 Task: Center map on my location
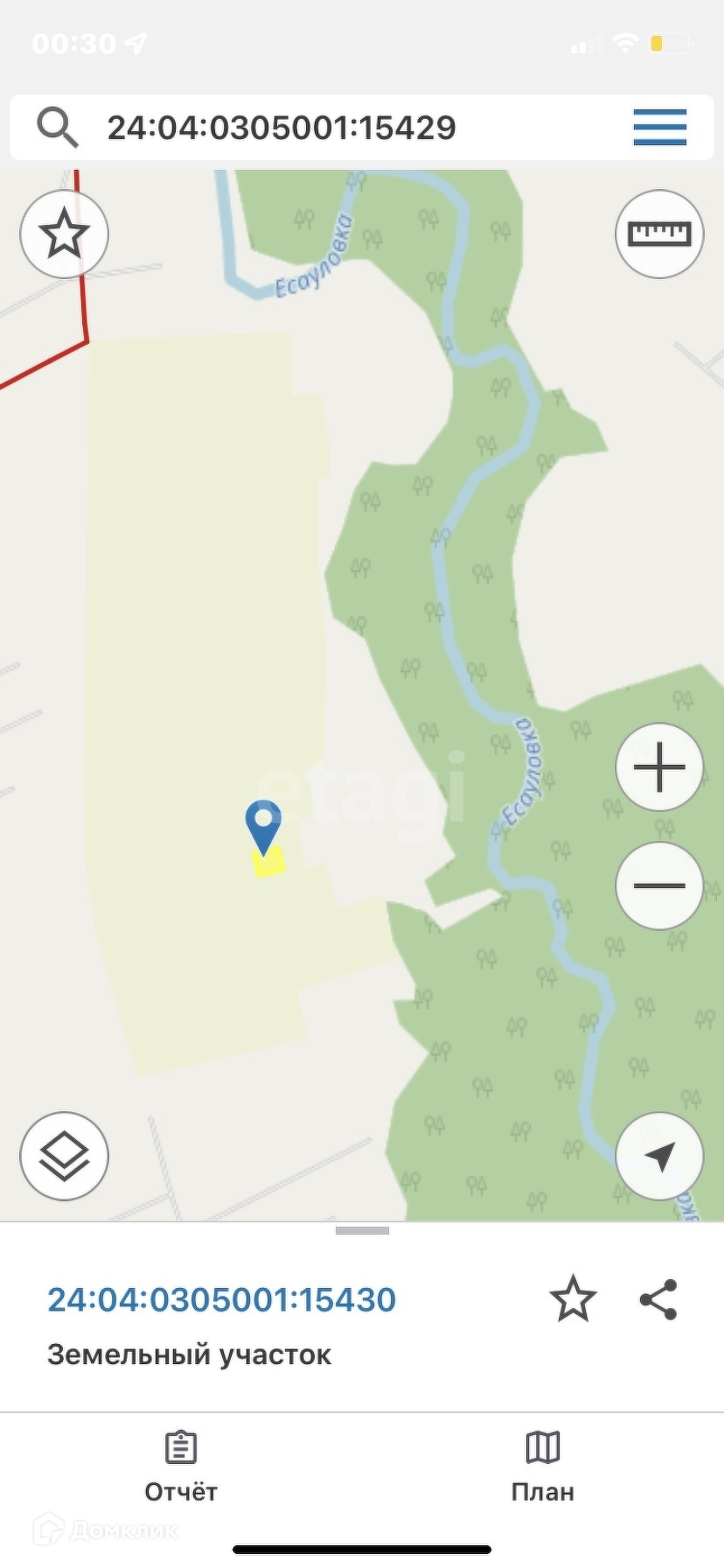[x=659, y=1157]
